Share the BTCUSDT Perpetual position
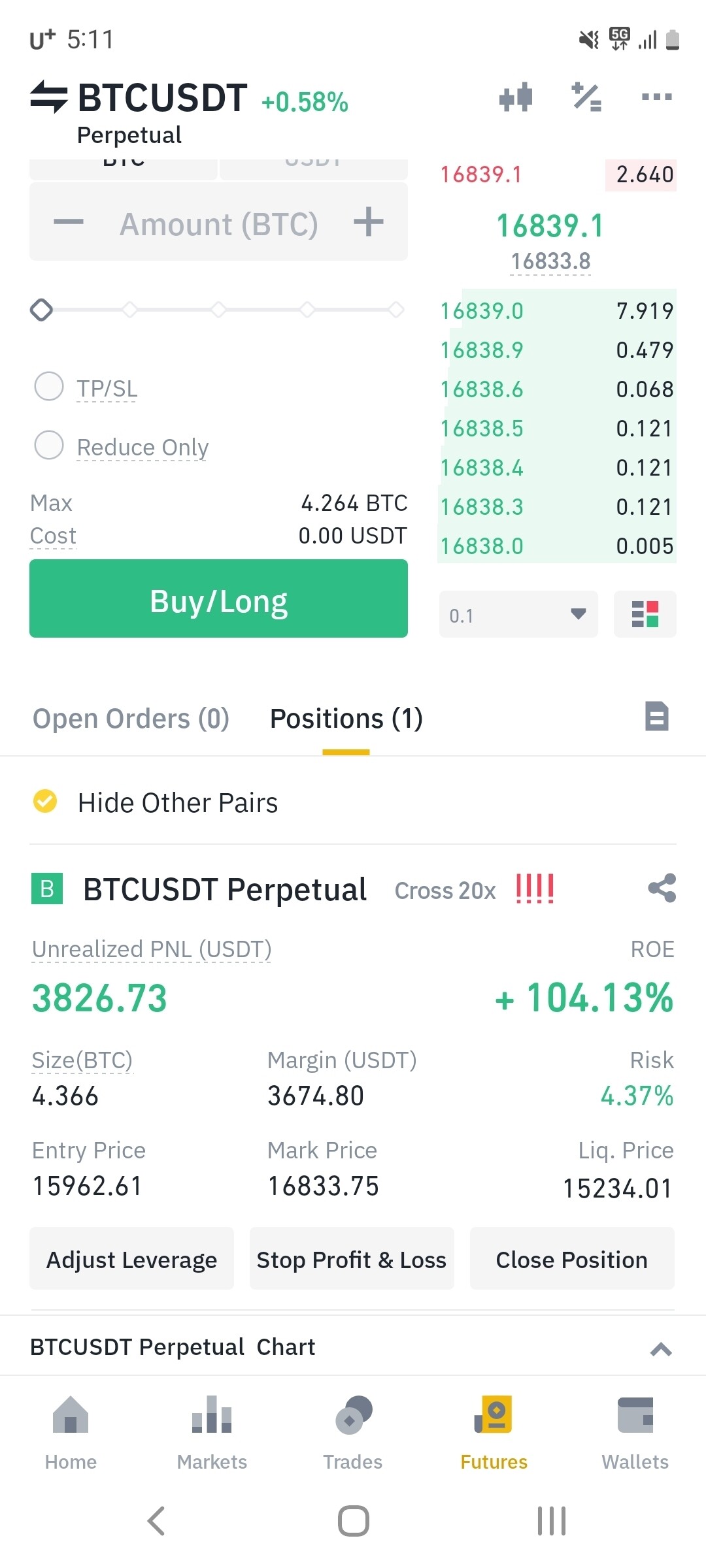 click(662, 889)
